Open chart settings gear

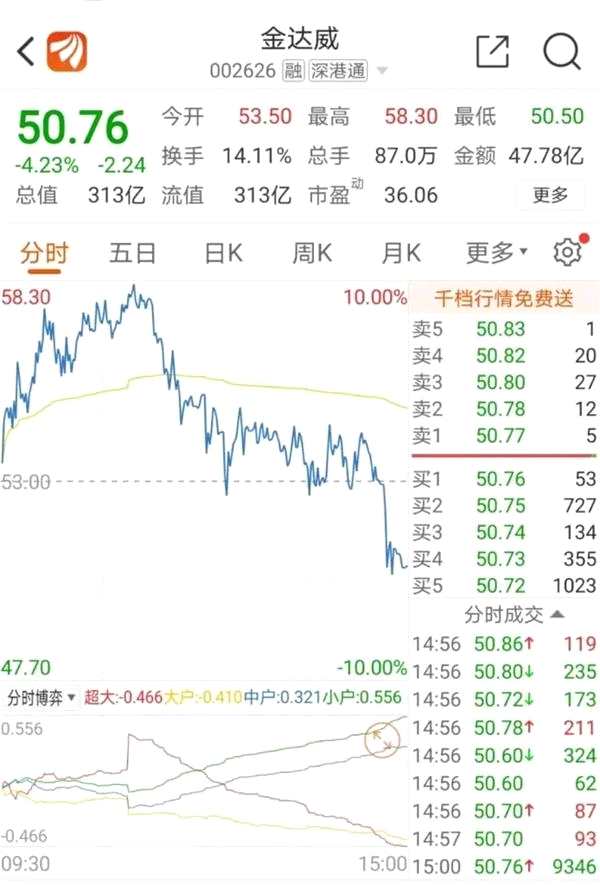click(567, 252)
